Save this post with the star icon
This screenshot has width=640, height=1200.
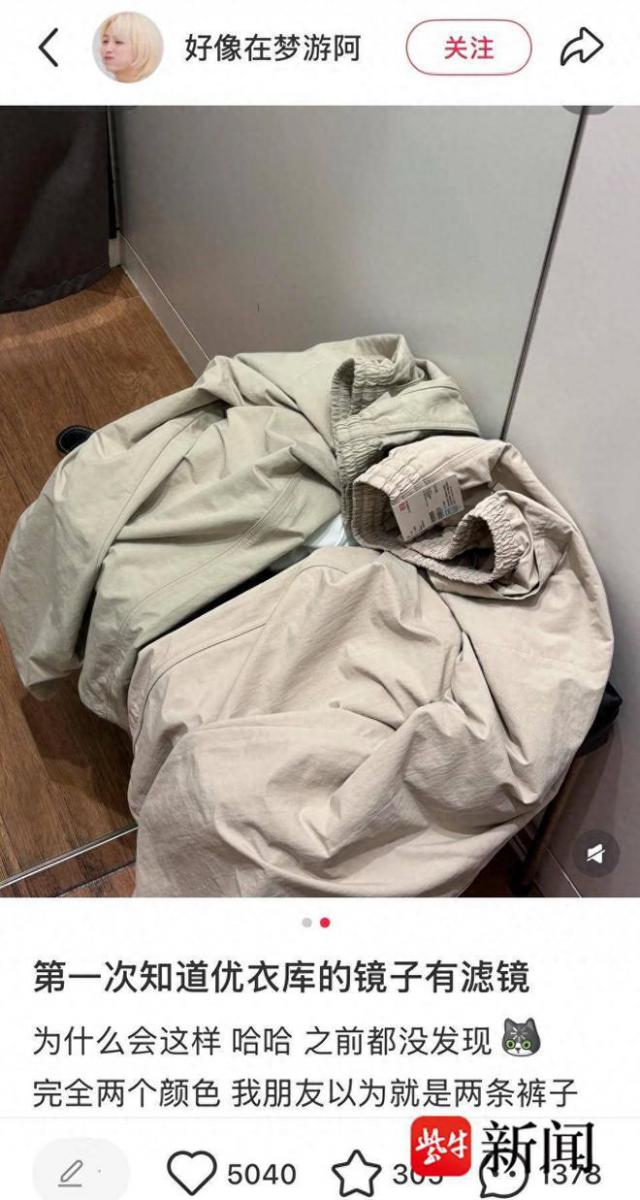pyautogui.click(x=356, y=1172)
